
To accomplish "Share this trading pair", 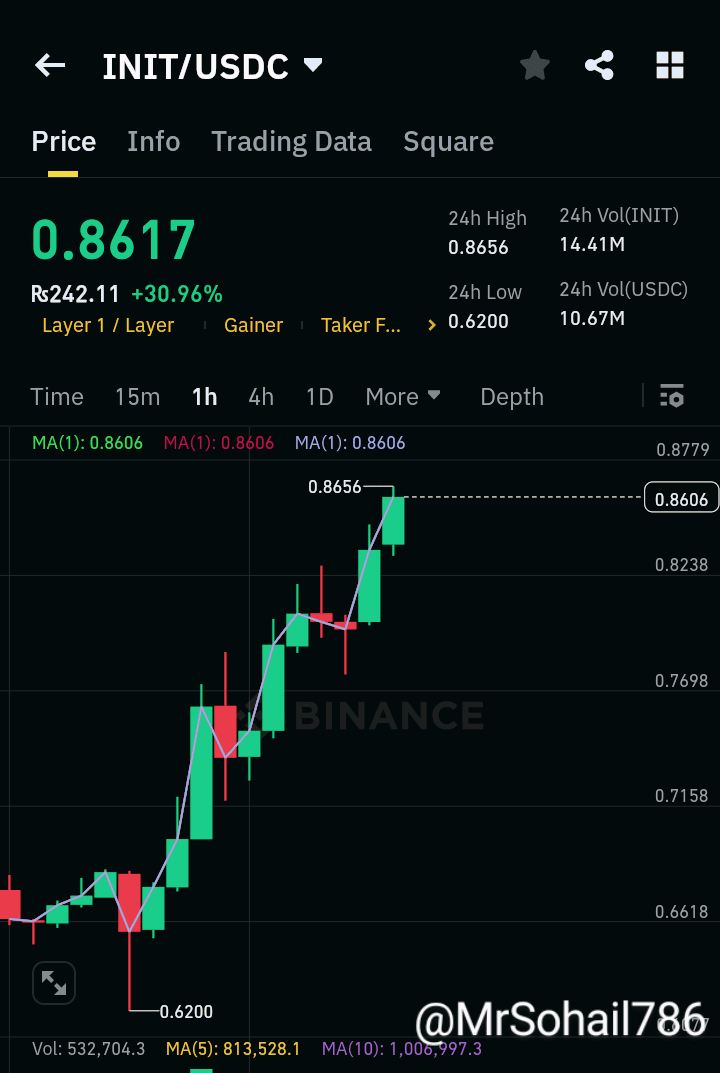I will click(599, 66).
